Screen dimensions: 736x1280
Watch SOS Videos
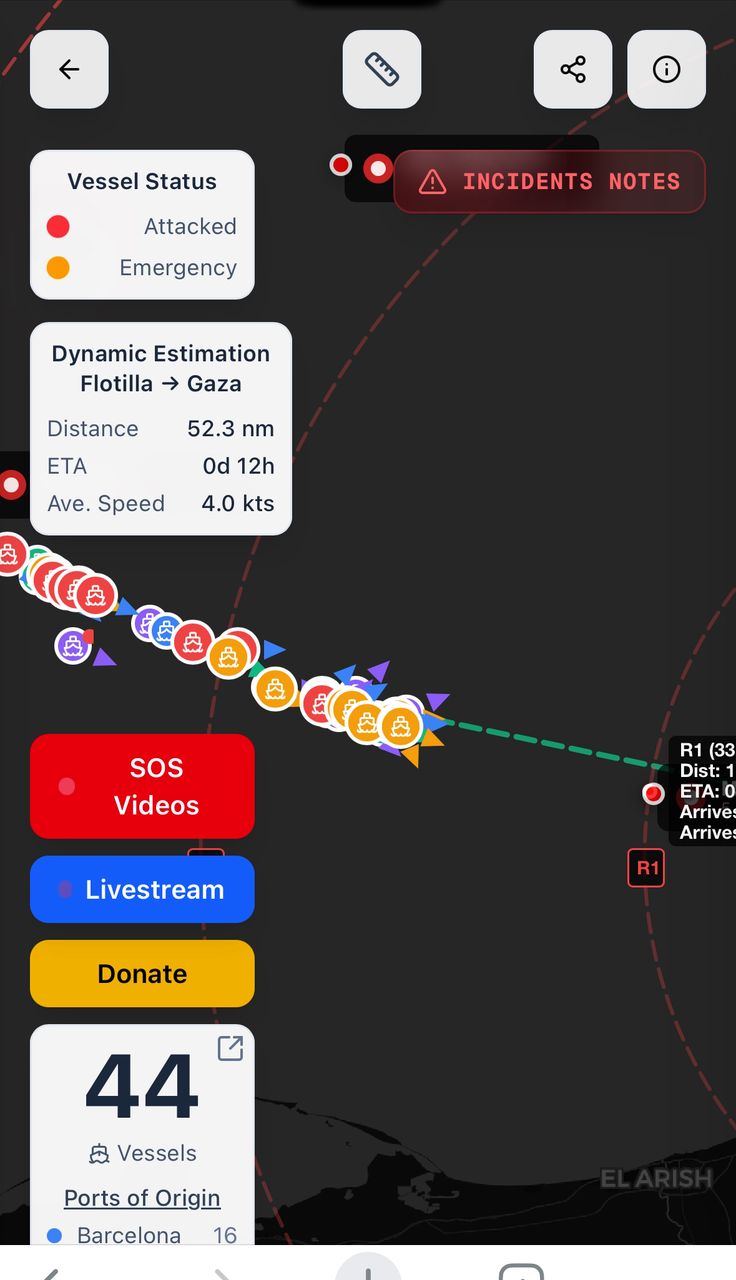coord(142,786)
